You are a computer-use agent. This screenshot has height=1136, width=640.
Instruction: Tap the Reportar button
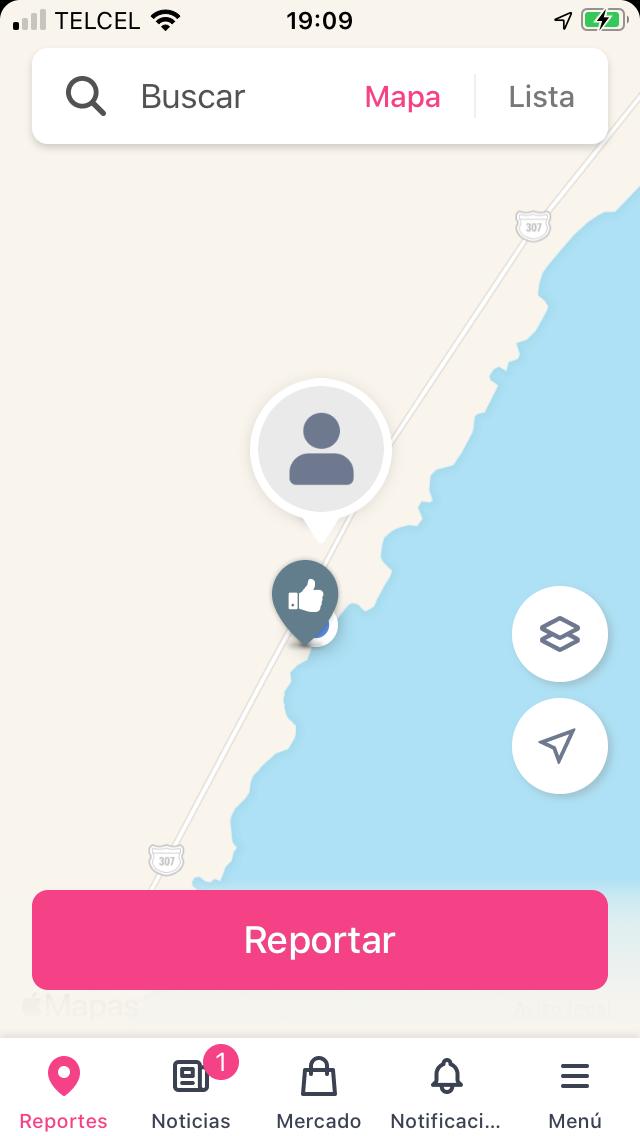[x=320, y=940]
